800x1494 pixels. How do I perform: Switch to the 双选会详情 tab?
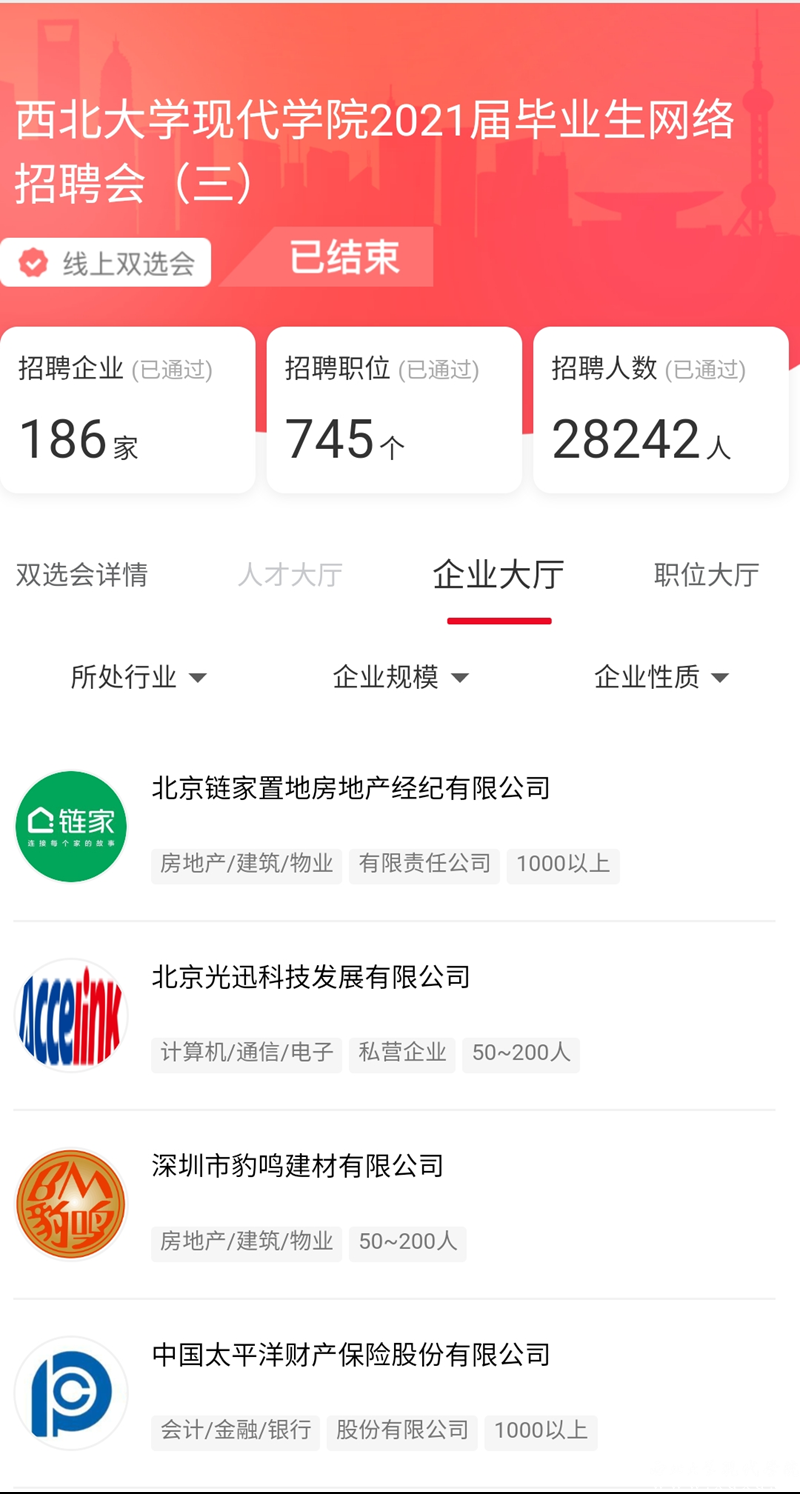[82, 575]
